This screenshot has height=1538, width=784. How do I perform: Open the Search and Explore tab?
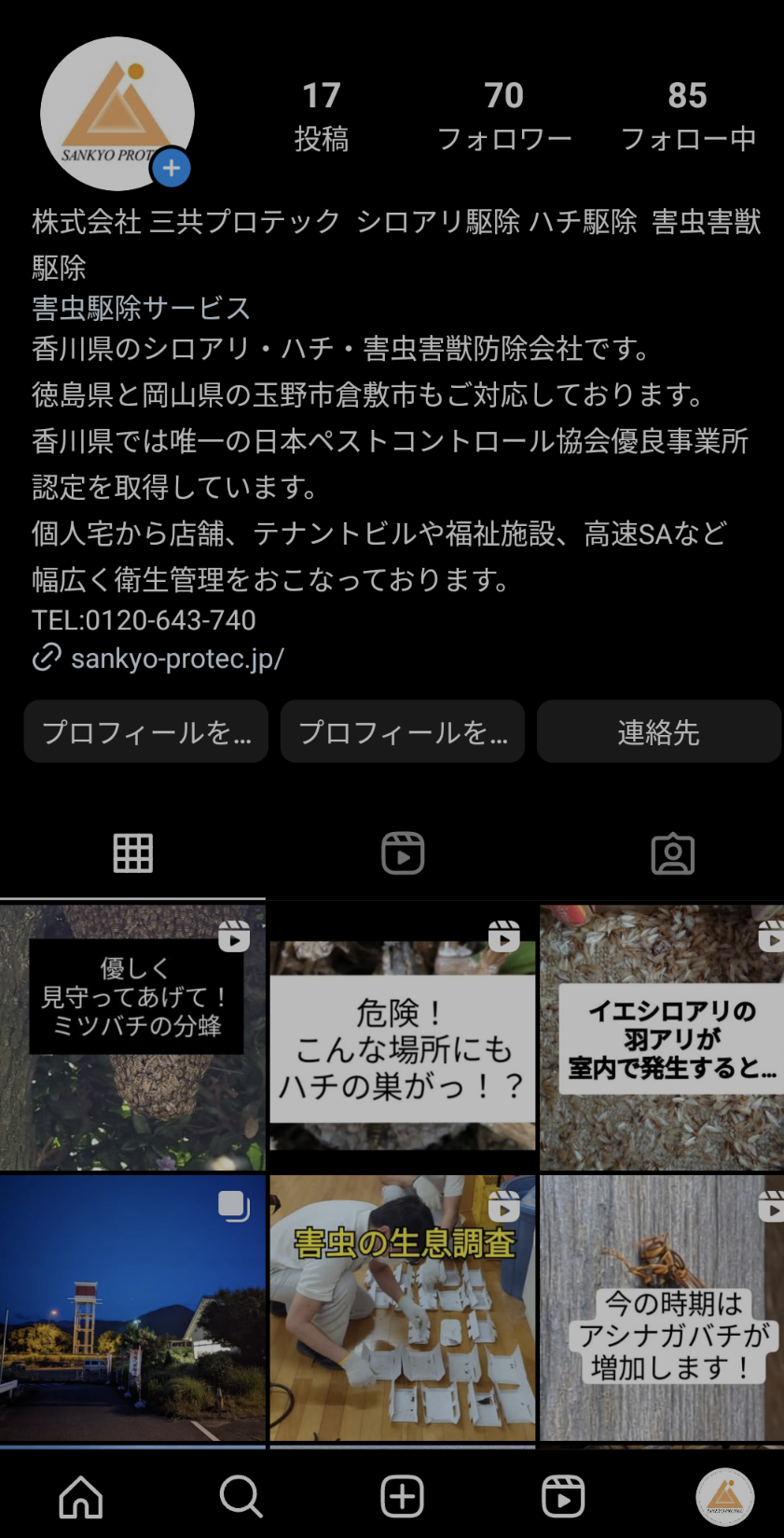coord(241,1496)
